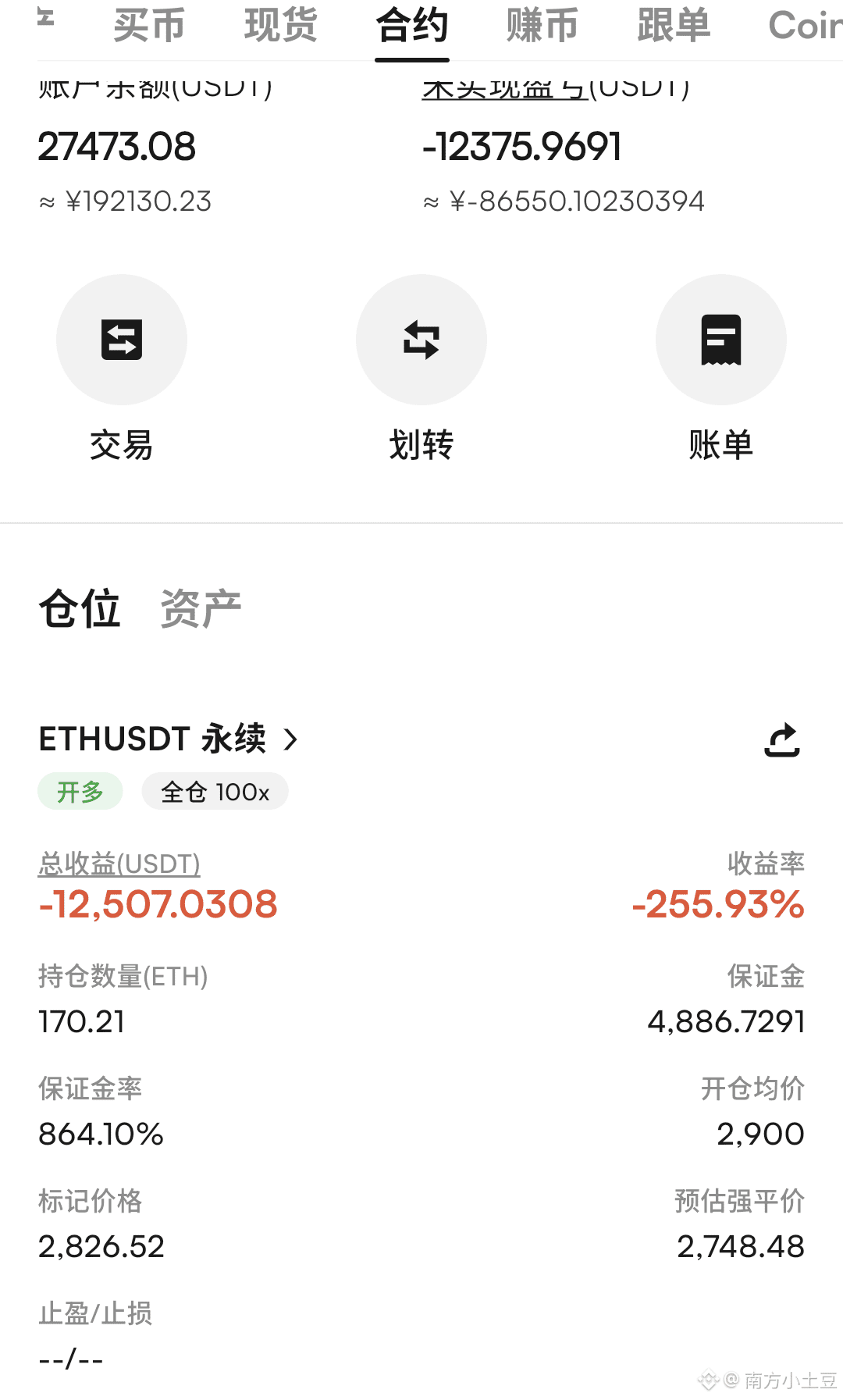Toggle the 开多 long position badge
Image resolution: width=843 pixels, height=1400 pixels.
tap(80, 791)
